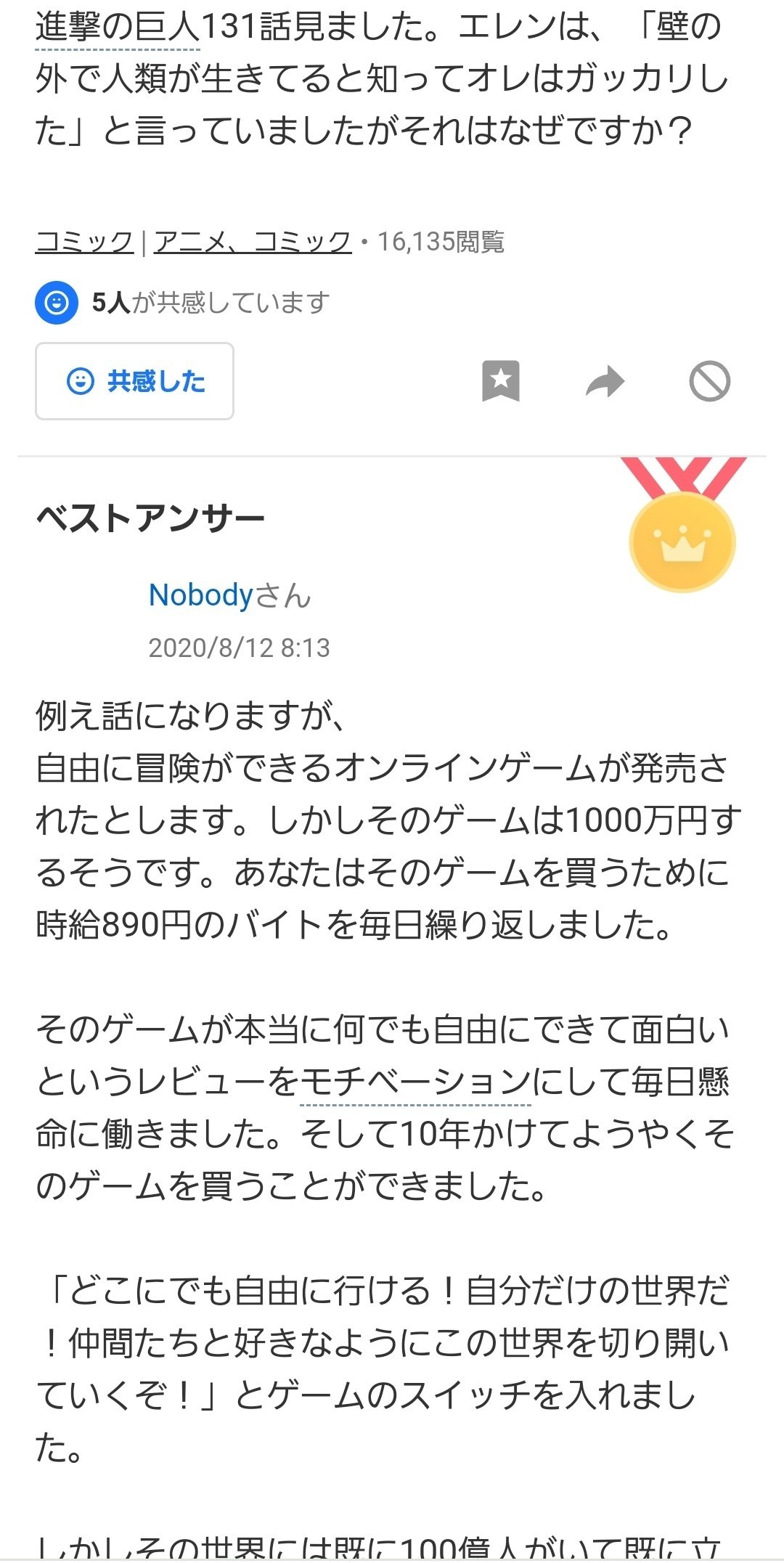Tap the 共感した button
Viewport: 784px width, 1563px height.
134,381
